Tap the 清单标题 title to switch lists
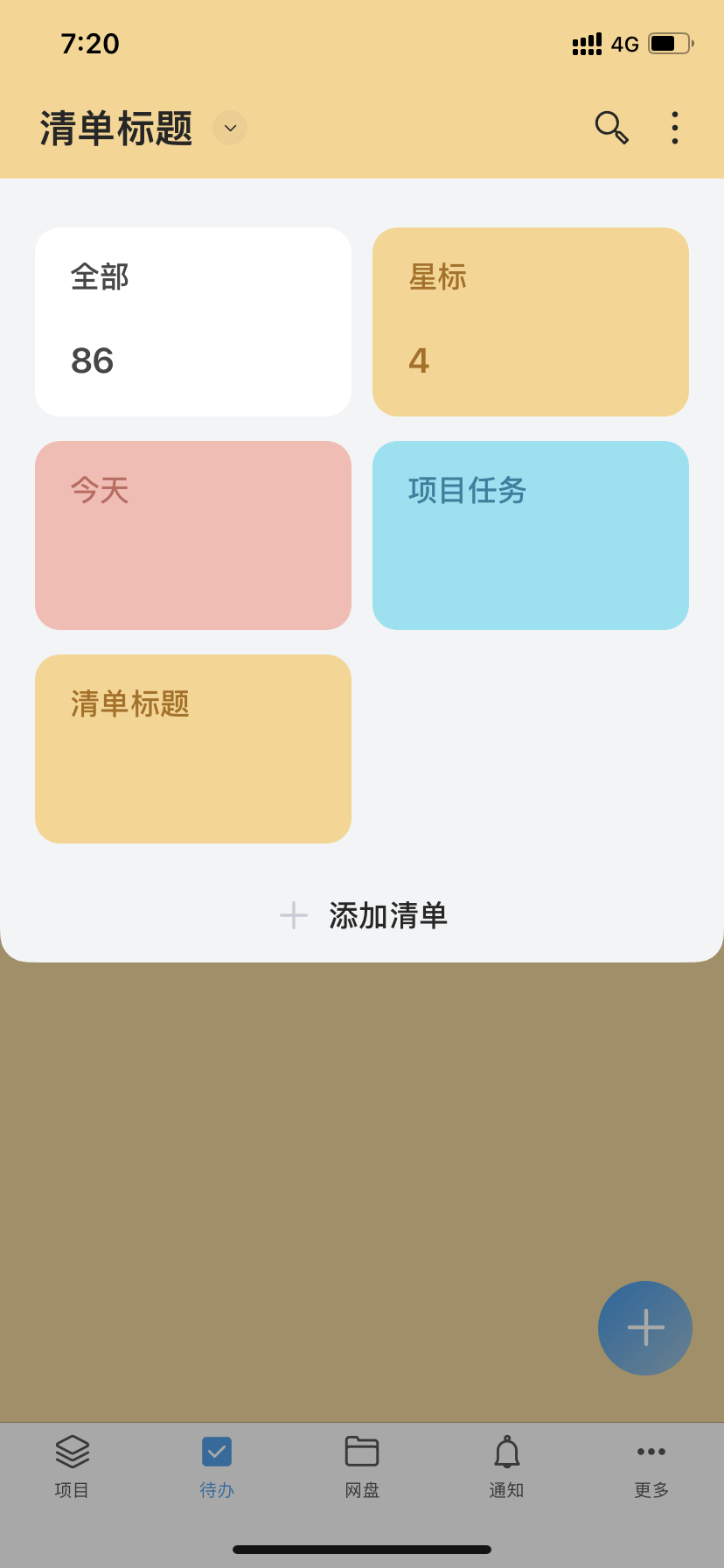Screen dimensions: 724x1568 [114, 127]
